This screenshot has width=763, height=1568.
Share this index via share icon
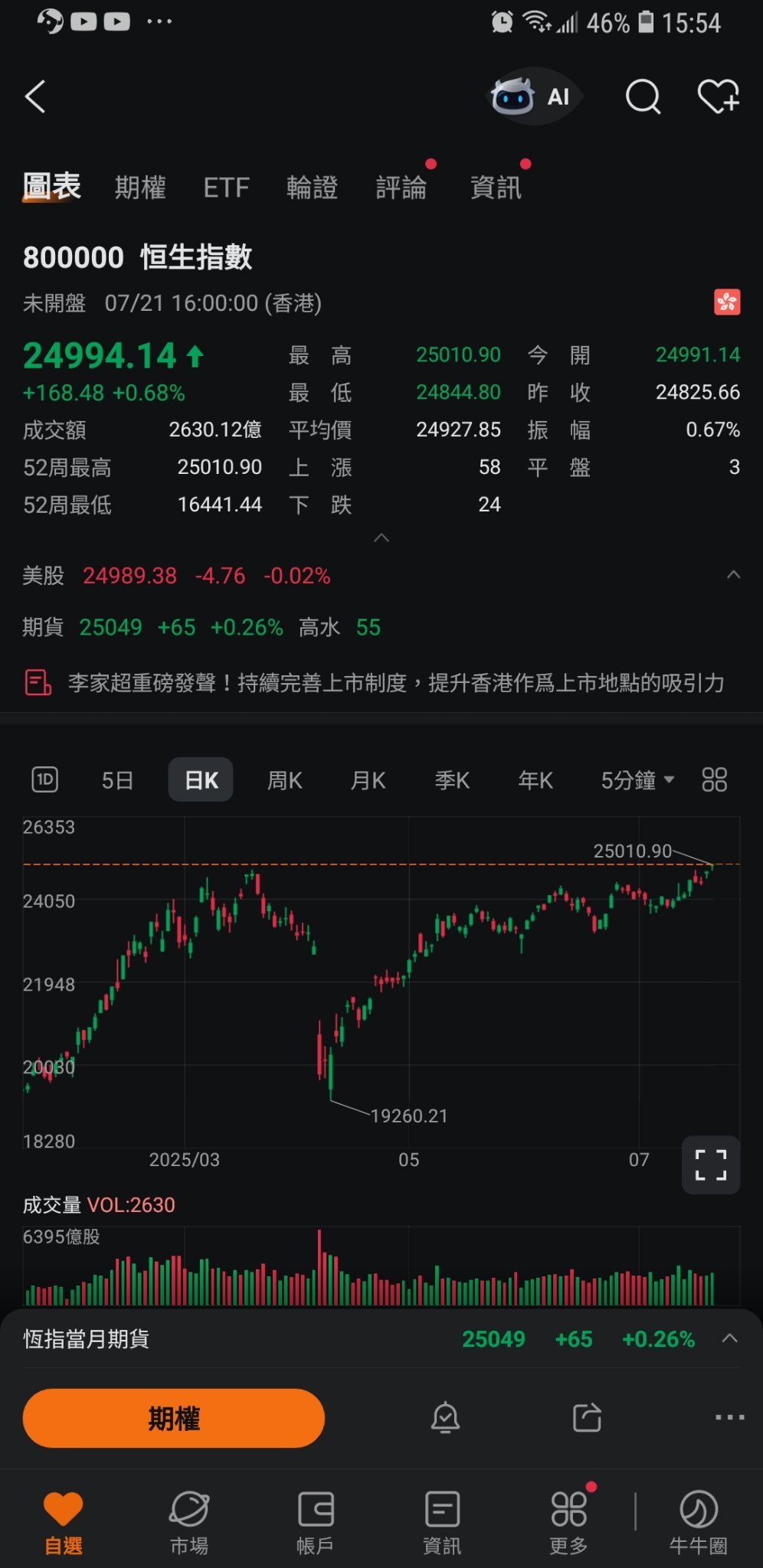[588, 1418]
